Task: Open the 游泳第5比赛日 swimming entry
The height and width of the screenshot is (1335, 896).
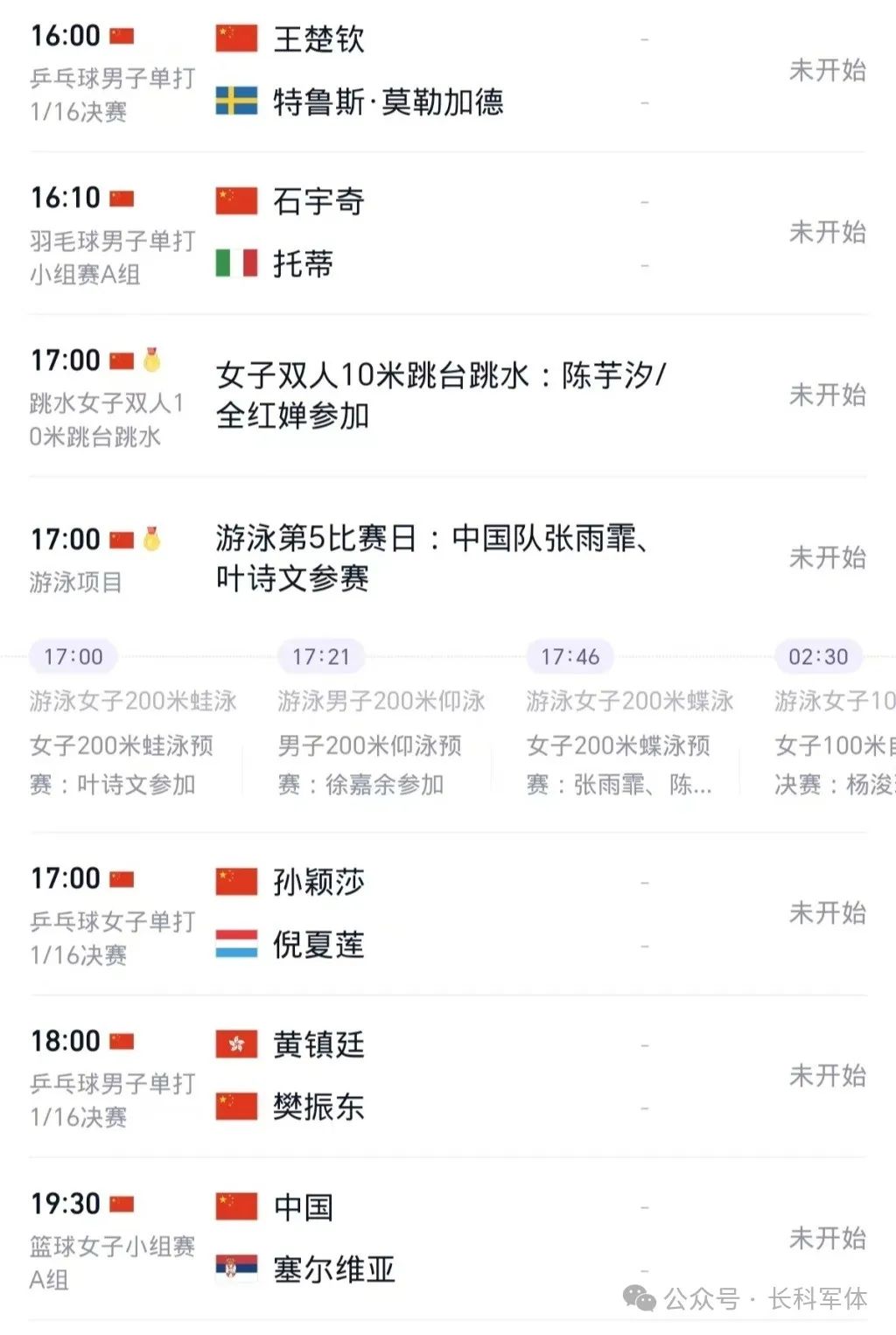Action: click(x=446, y=557)
